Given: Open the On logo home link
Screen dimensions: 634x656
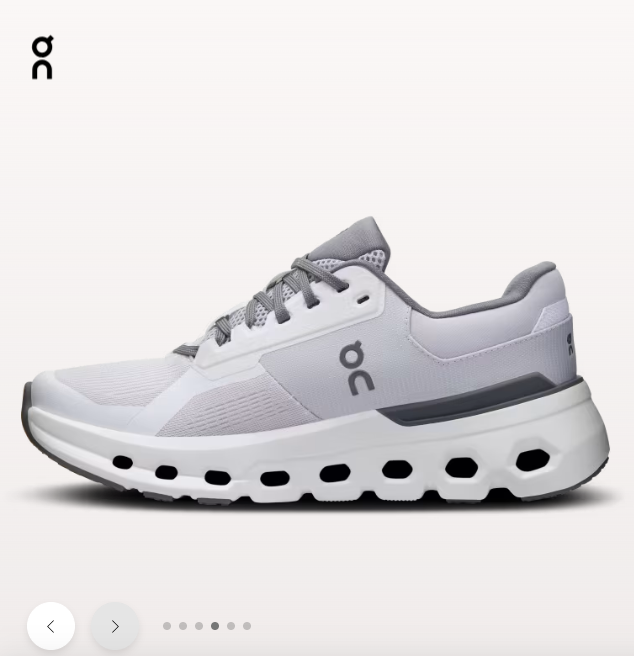Looking at the screenshot, I should coord(42,58).
